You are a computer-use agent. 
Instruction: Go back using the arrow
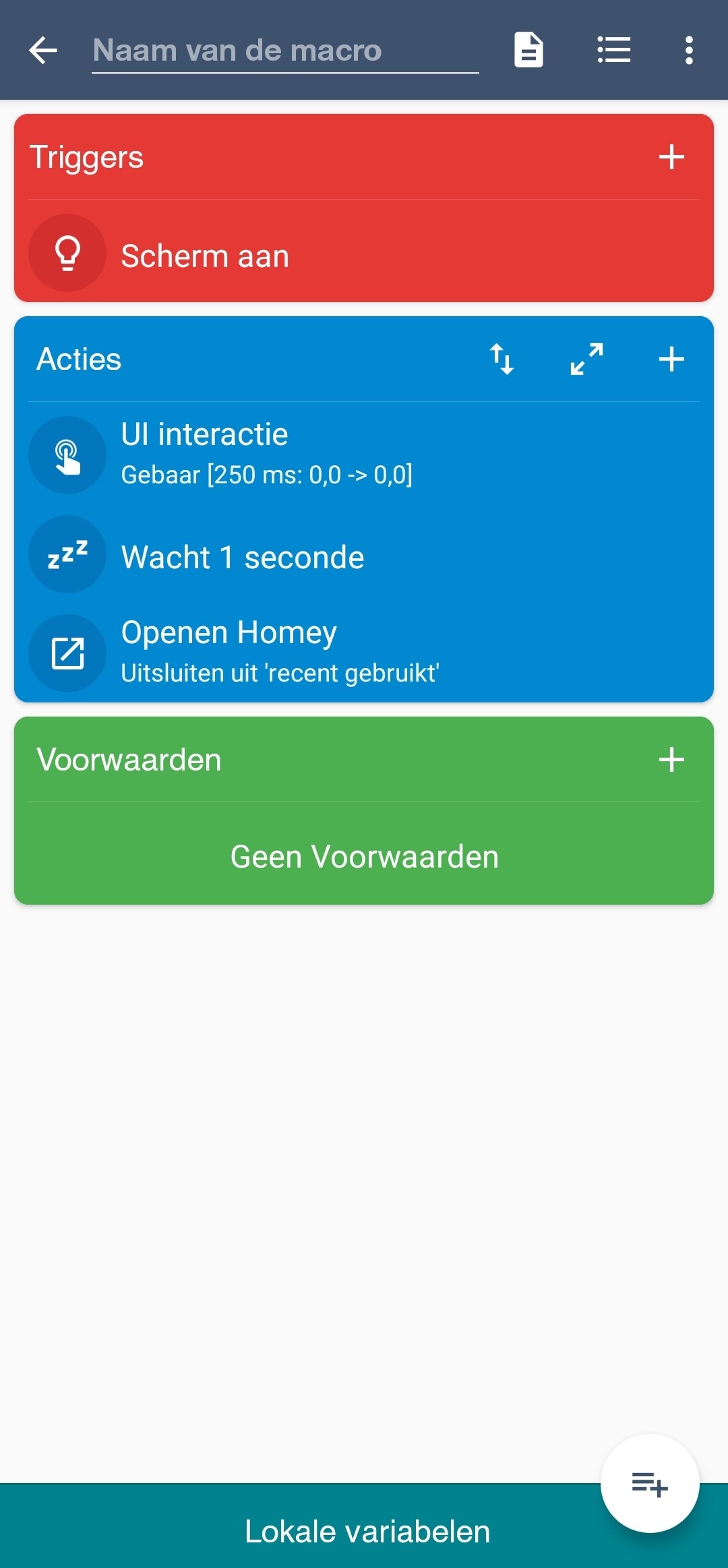[x=43, y=51]
